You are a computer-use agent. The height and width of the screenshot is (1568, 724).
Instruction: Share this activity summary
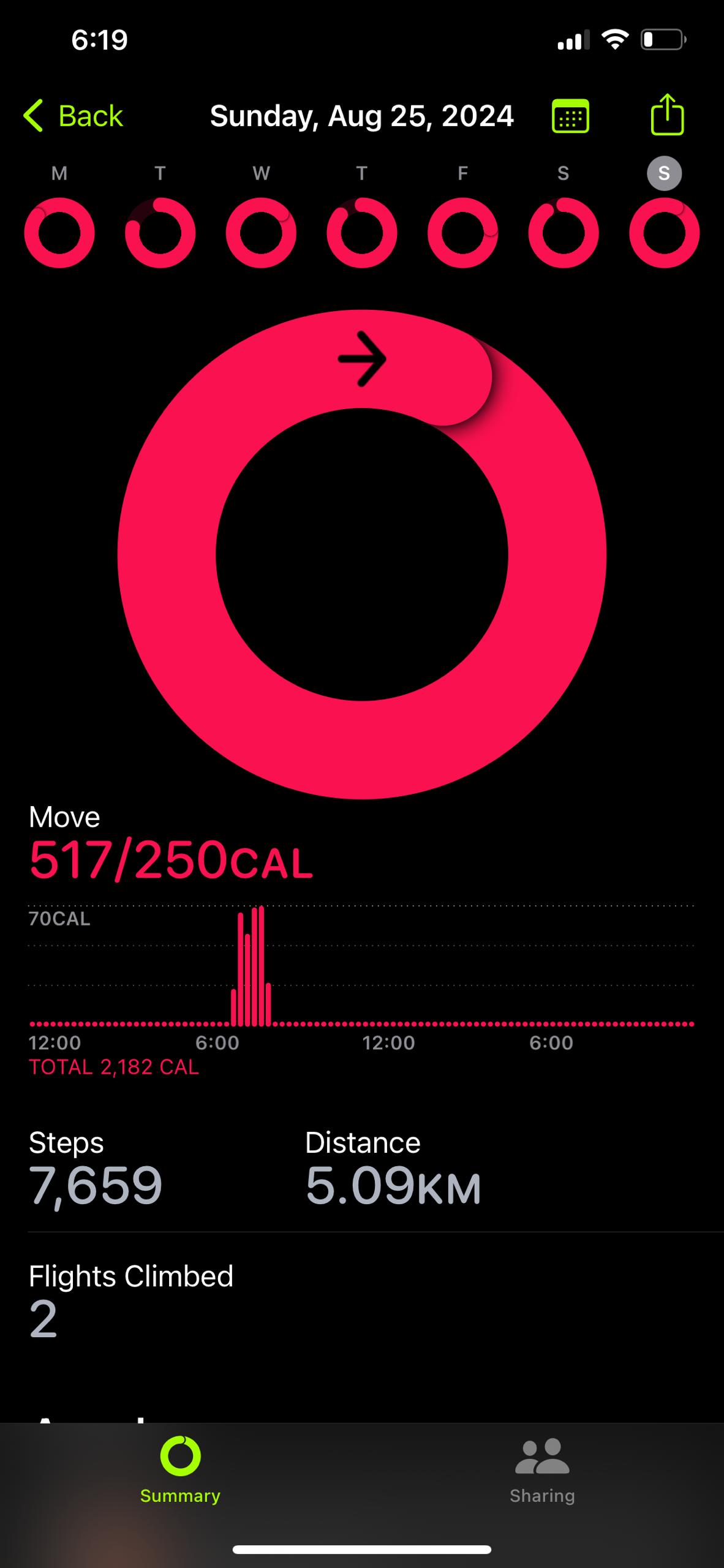click(666, 115)
